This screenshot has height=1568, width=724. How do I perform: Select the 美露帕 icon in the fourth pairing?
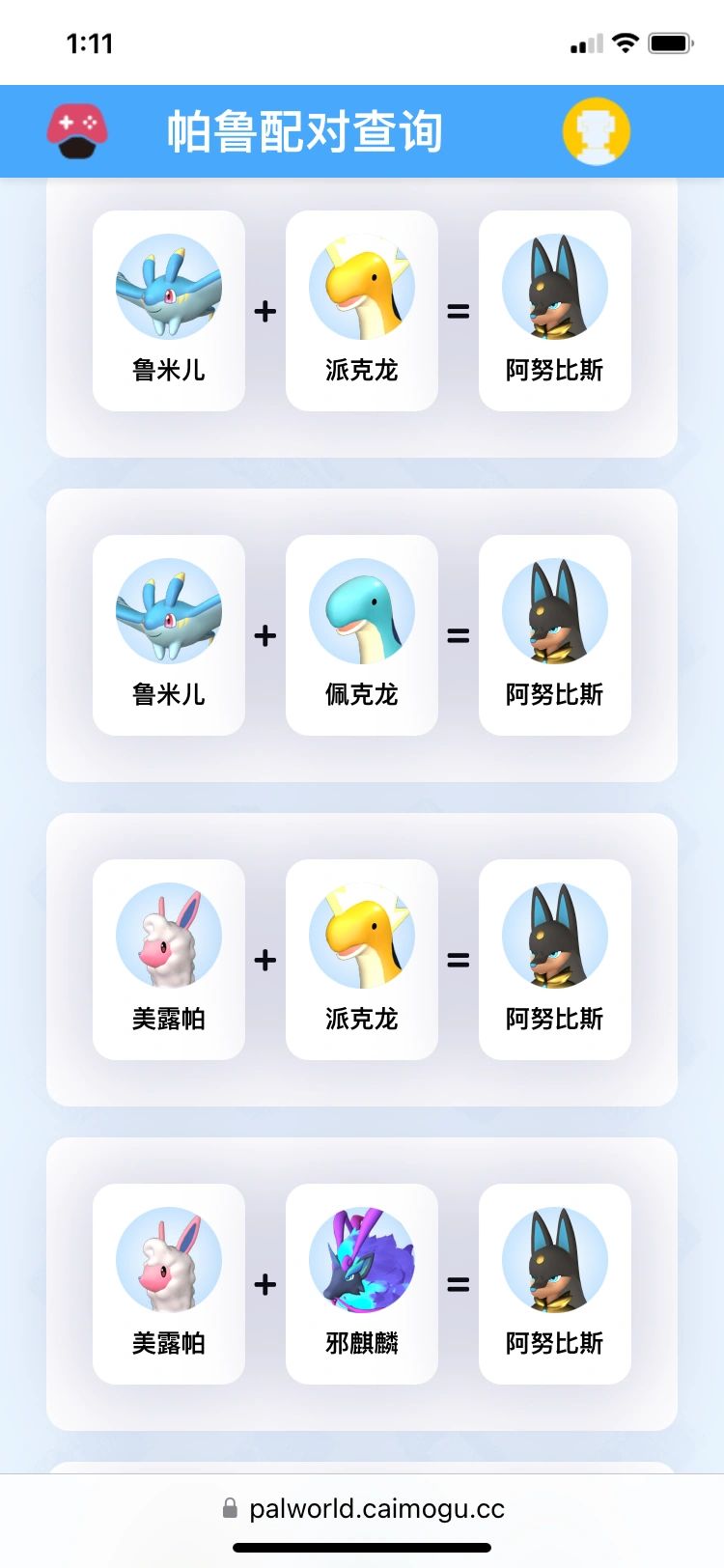[x=168, y=1261]
